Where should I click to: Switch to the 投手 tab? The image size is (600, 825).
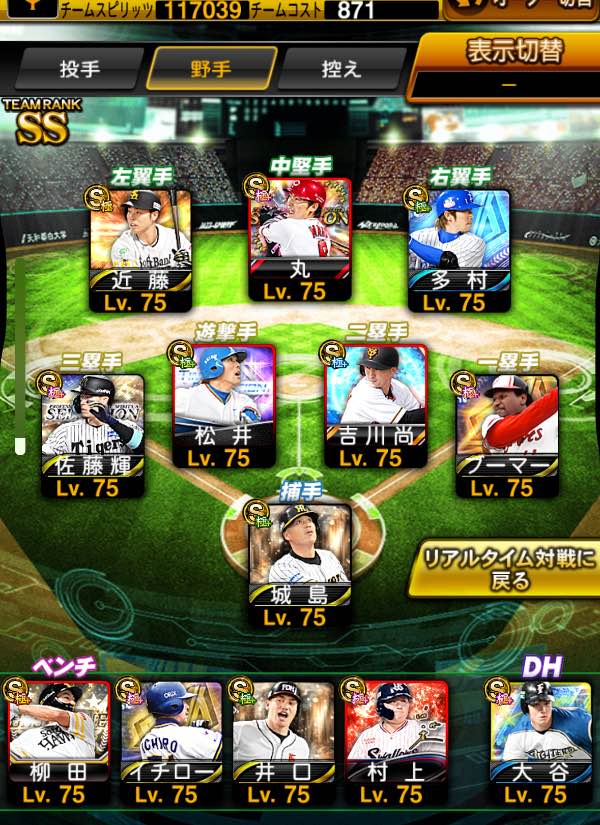click(79, 69)
